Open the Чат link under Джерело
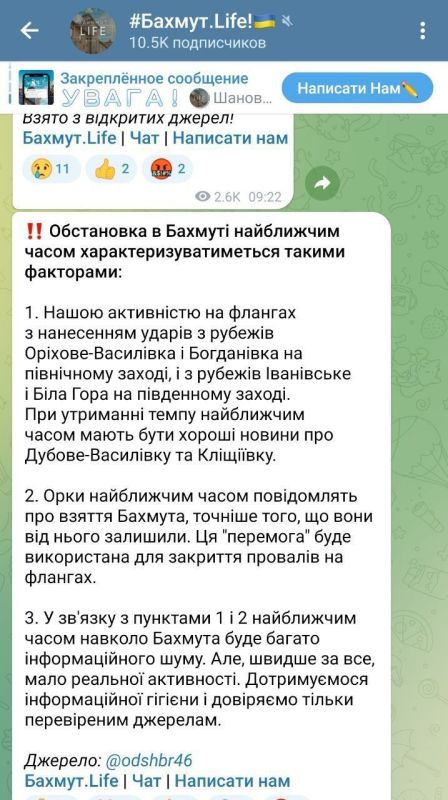 click(147, 781)
